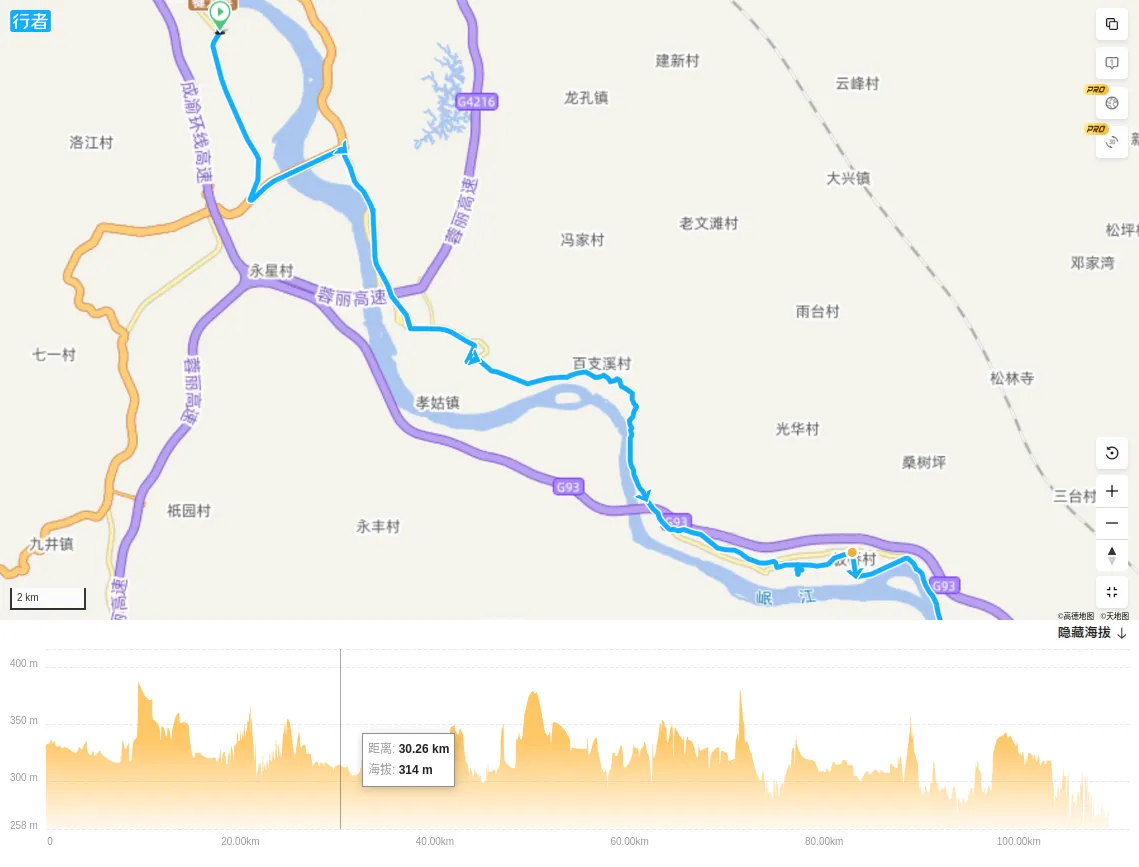1139x867 pixels.
Task: Reset the map compass to north
Action: [x=1111, y=555]
